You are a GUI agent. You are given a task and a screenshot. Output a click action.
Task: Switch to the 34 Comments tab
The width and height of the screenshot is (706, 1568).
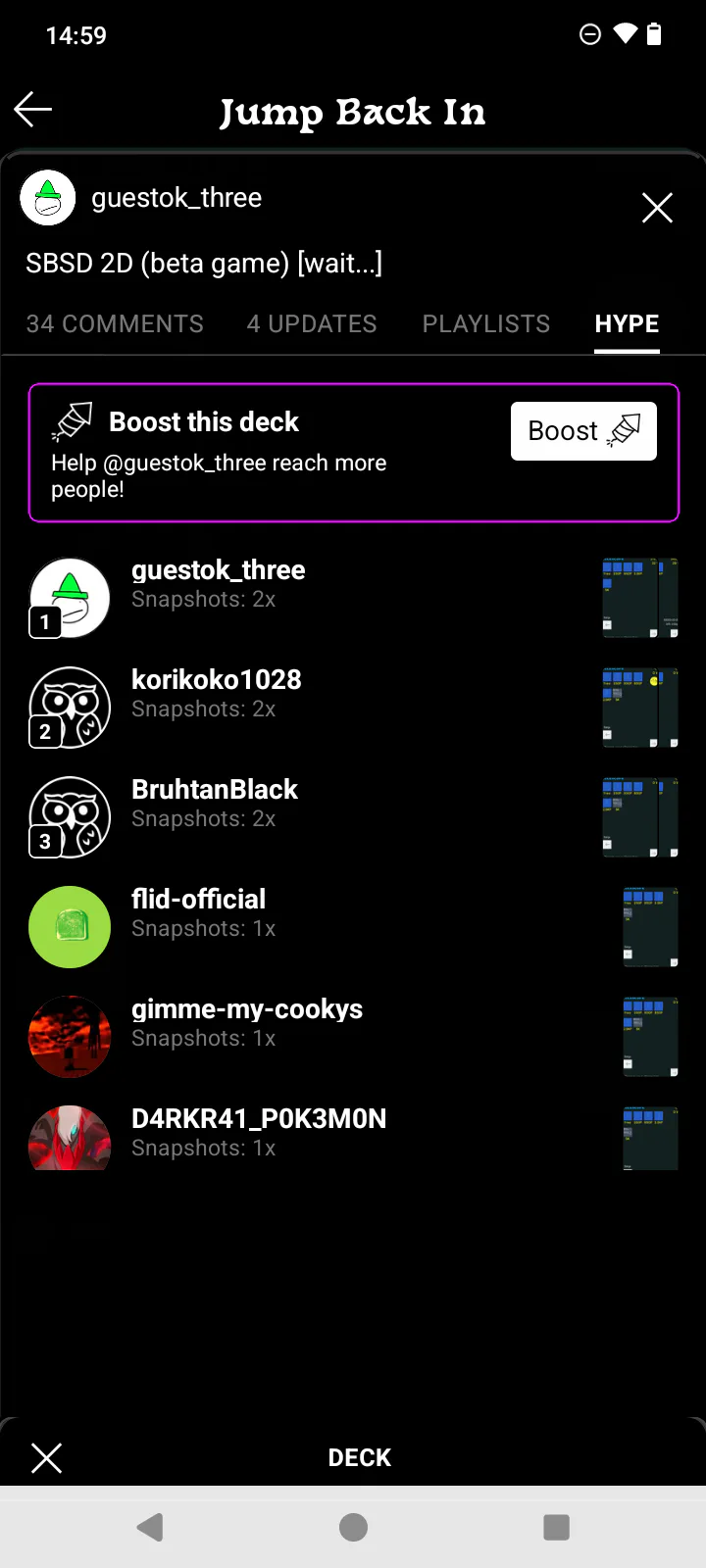(x=115, y=324)
